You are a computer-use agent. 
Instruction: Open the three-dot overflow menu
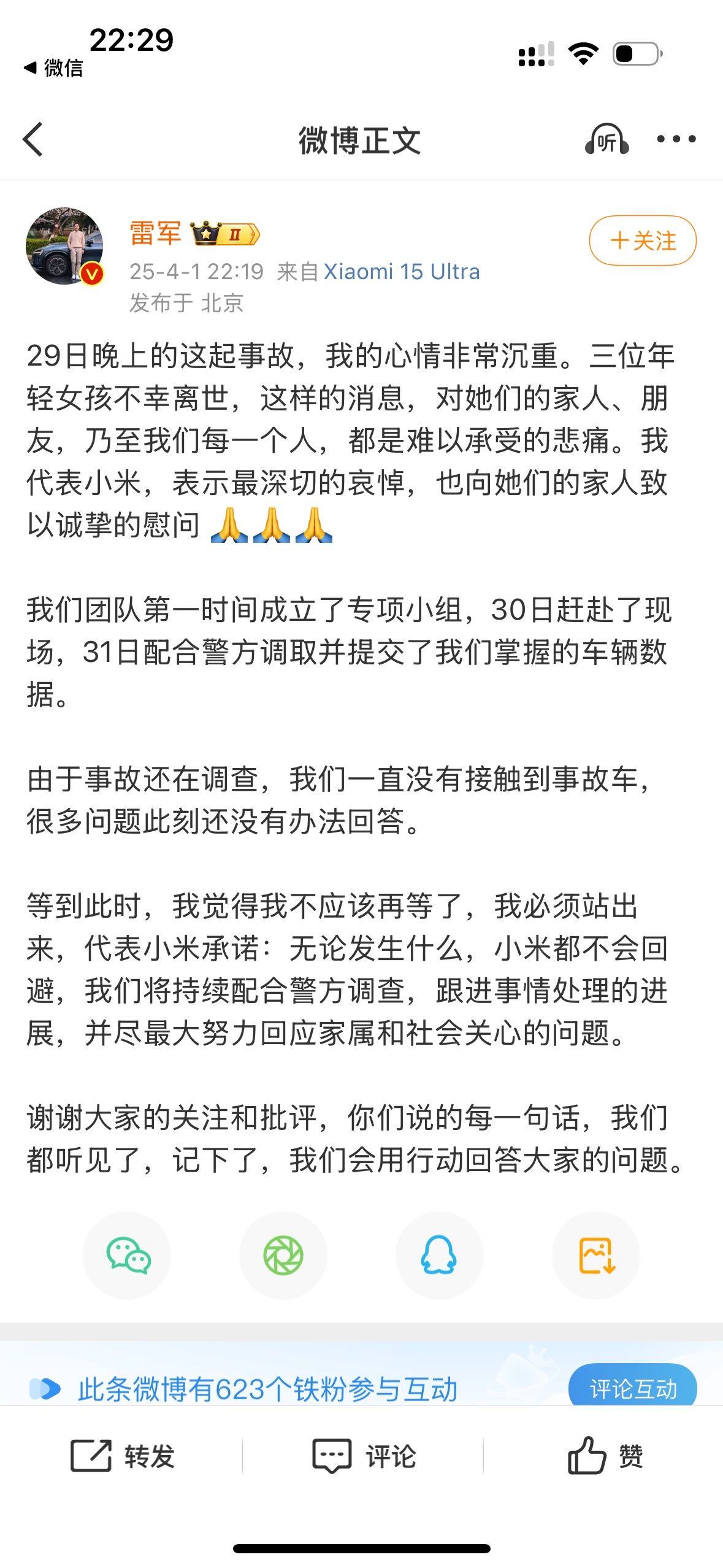tap(676, 139)
